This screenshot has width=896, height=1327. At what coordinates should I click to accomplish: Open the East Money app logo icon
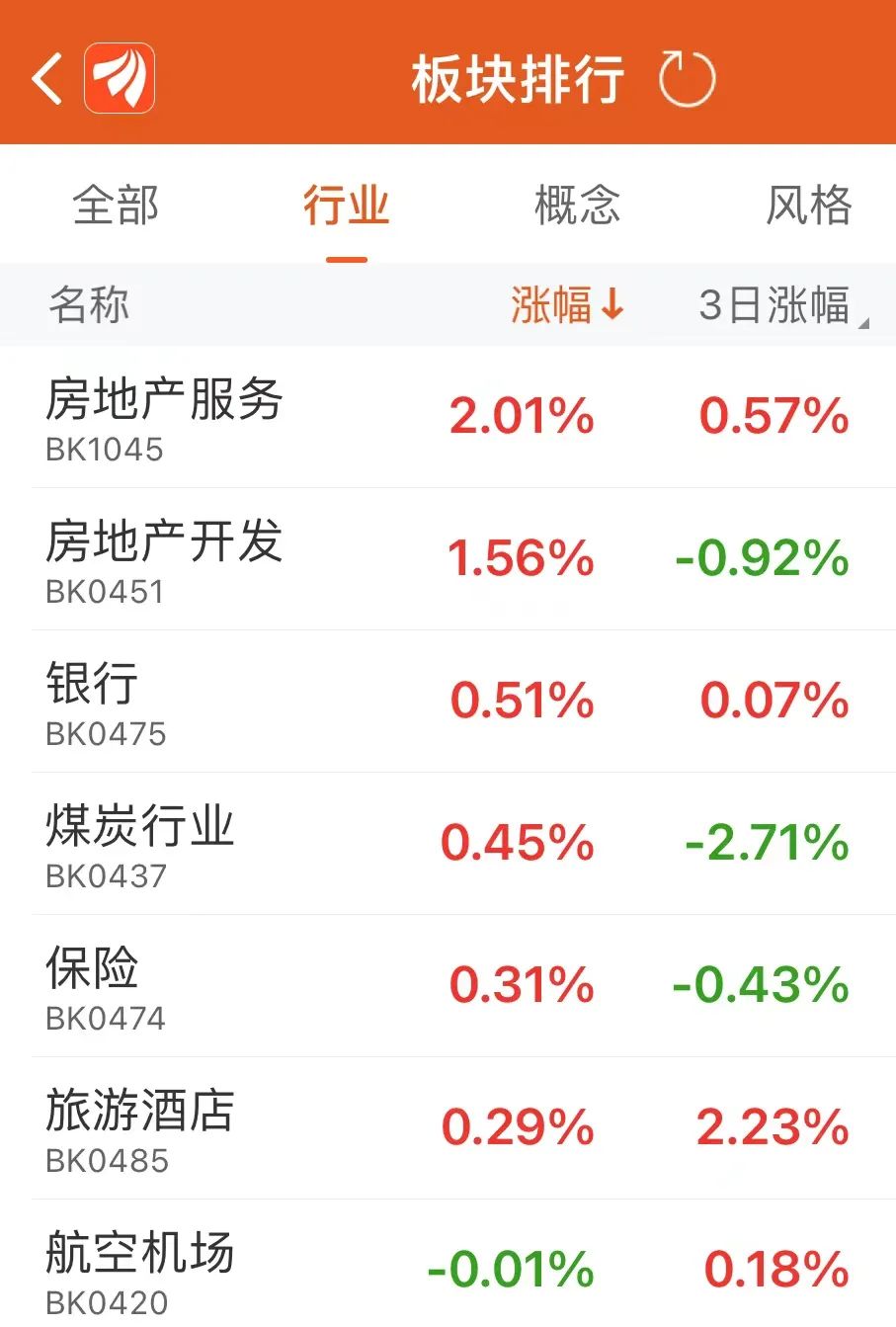pyautogui.click(x=121, y=76)
